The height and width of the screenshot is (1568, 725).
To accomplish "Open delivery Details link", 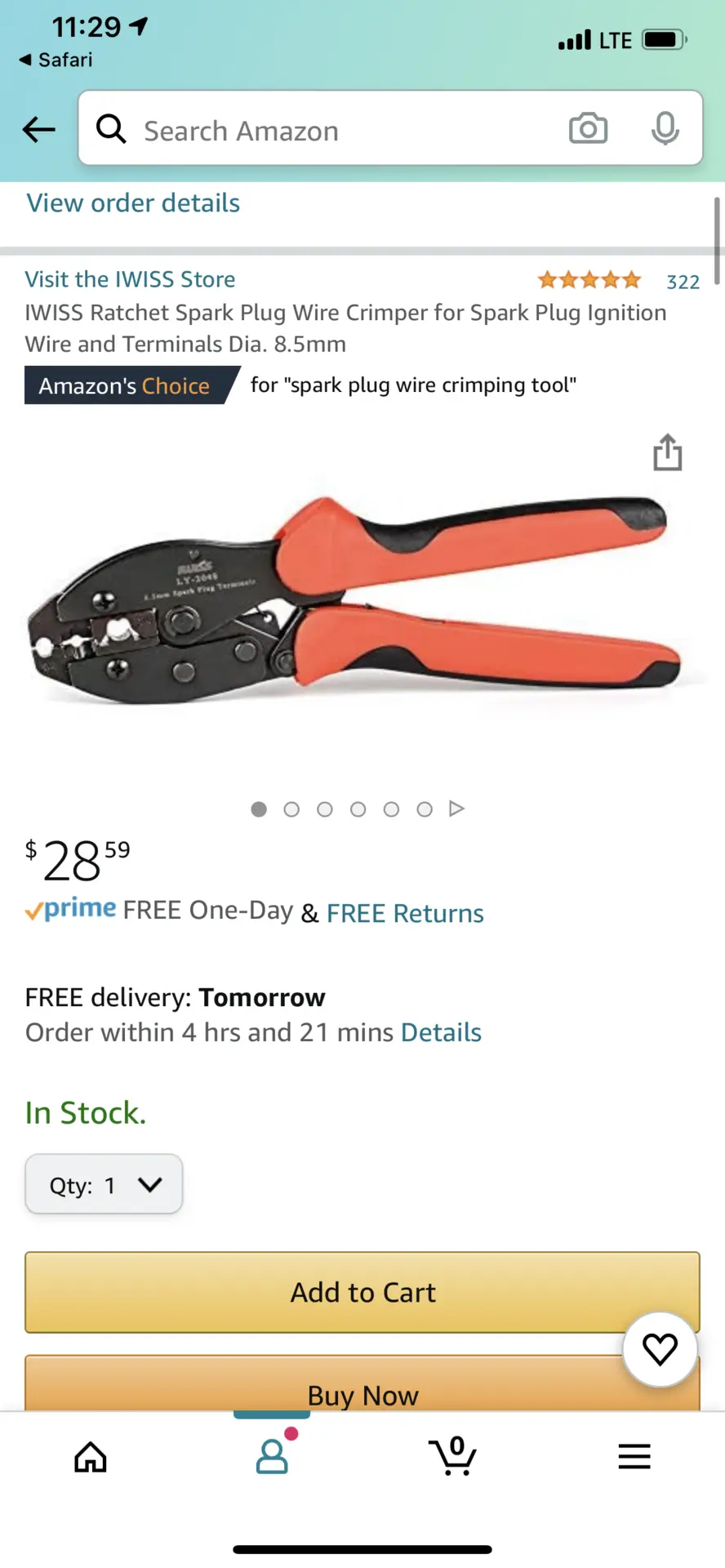I will pos(441,1032).
